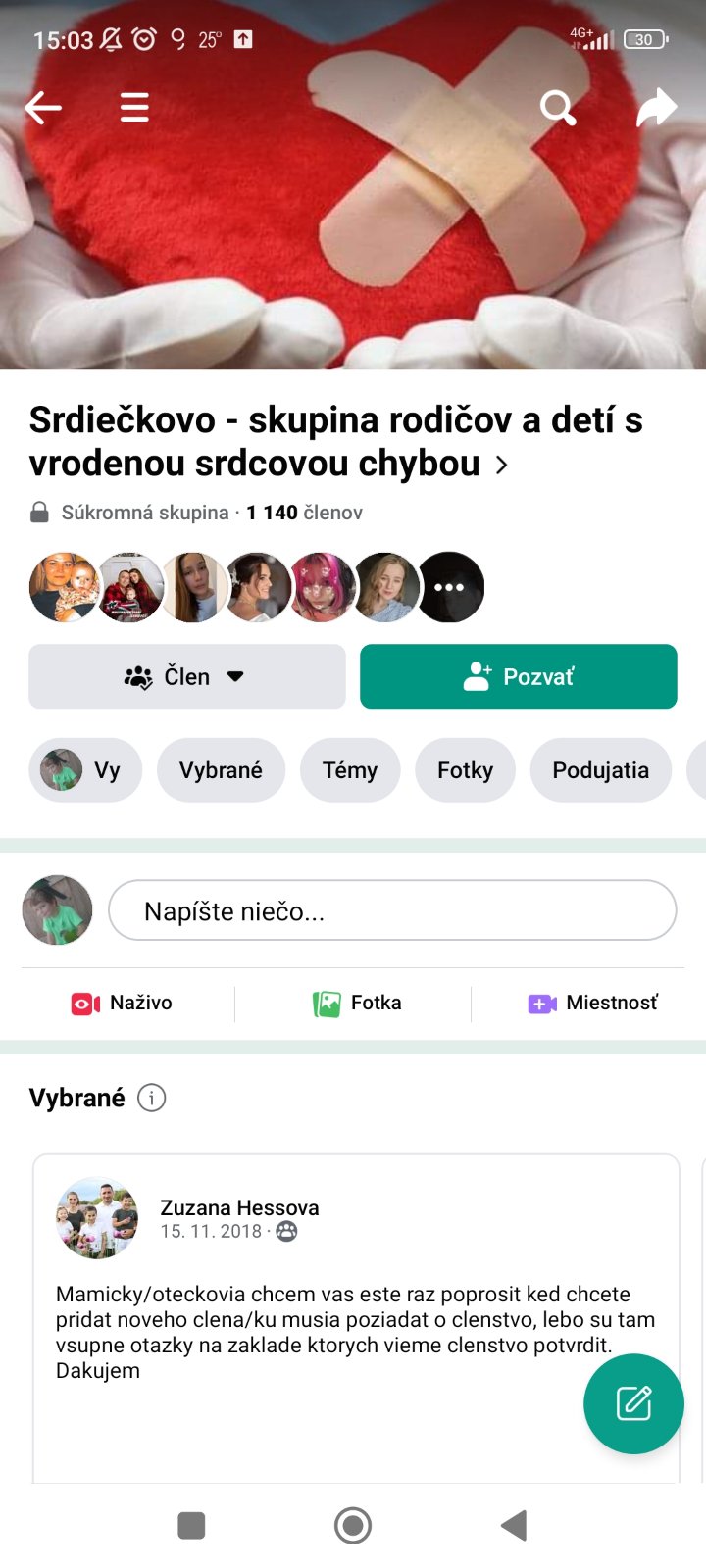Open group details via the title chevron
This screenshot has height=1568, width=706.
click(x=501, y=465)
